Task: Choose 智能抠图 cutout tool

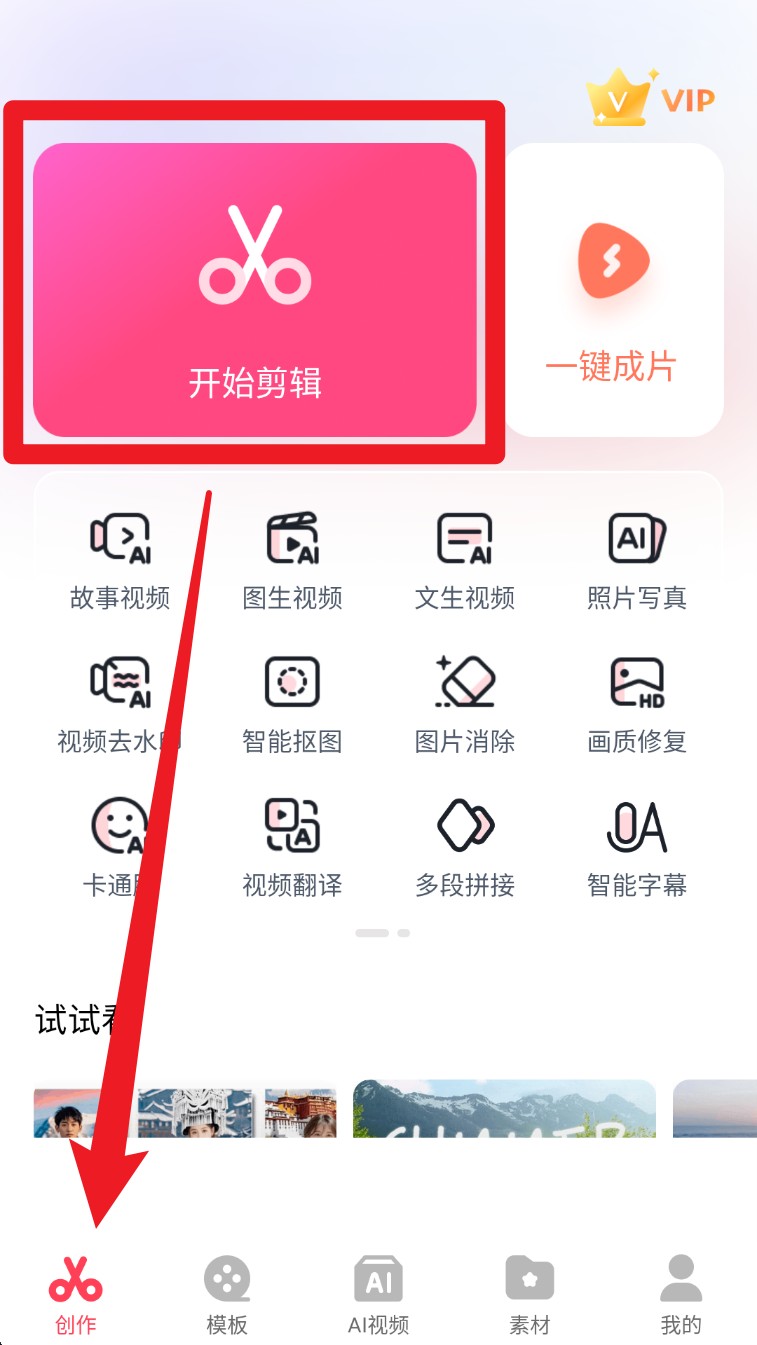Action: click(x=292, y=704)
